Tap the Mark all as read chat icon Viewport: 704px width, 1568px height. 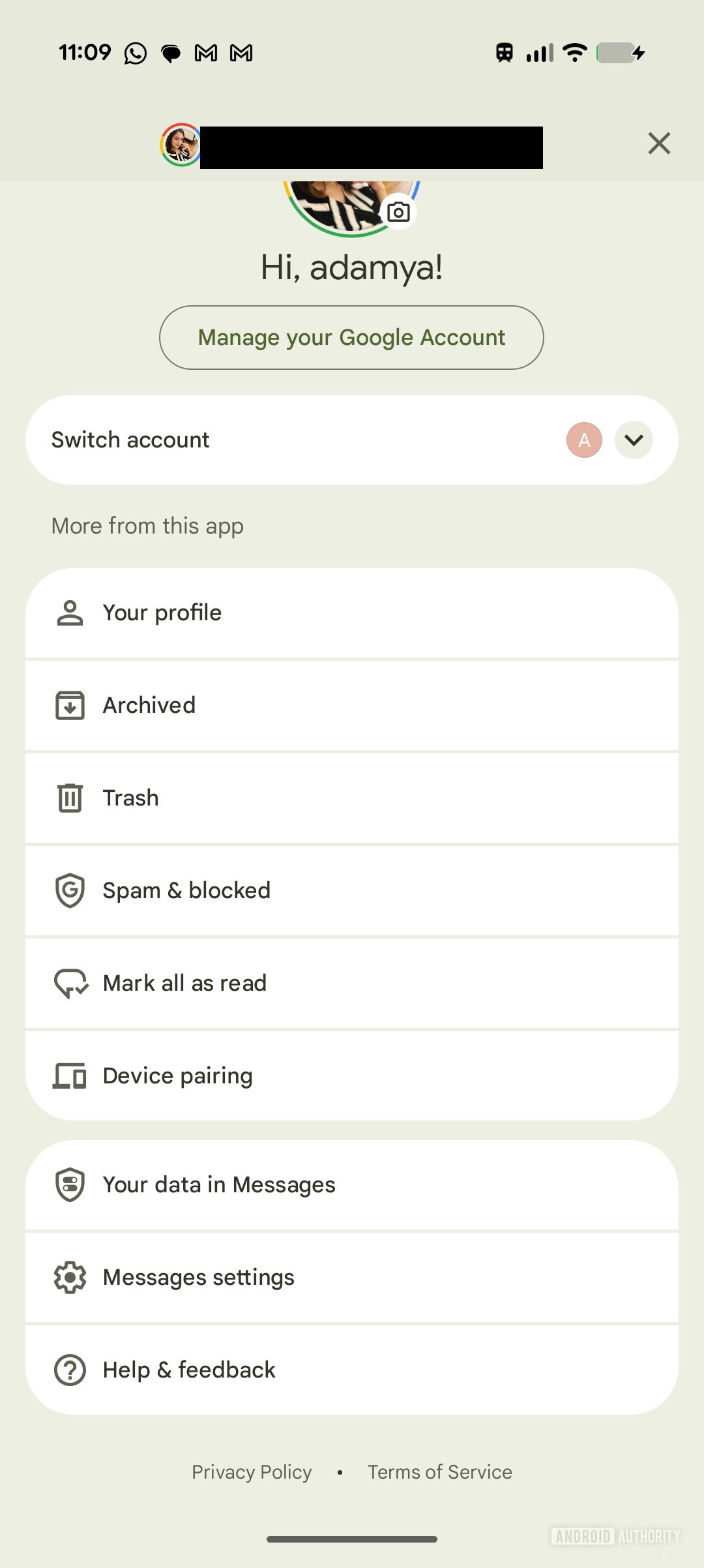[x=69, y=983]
